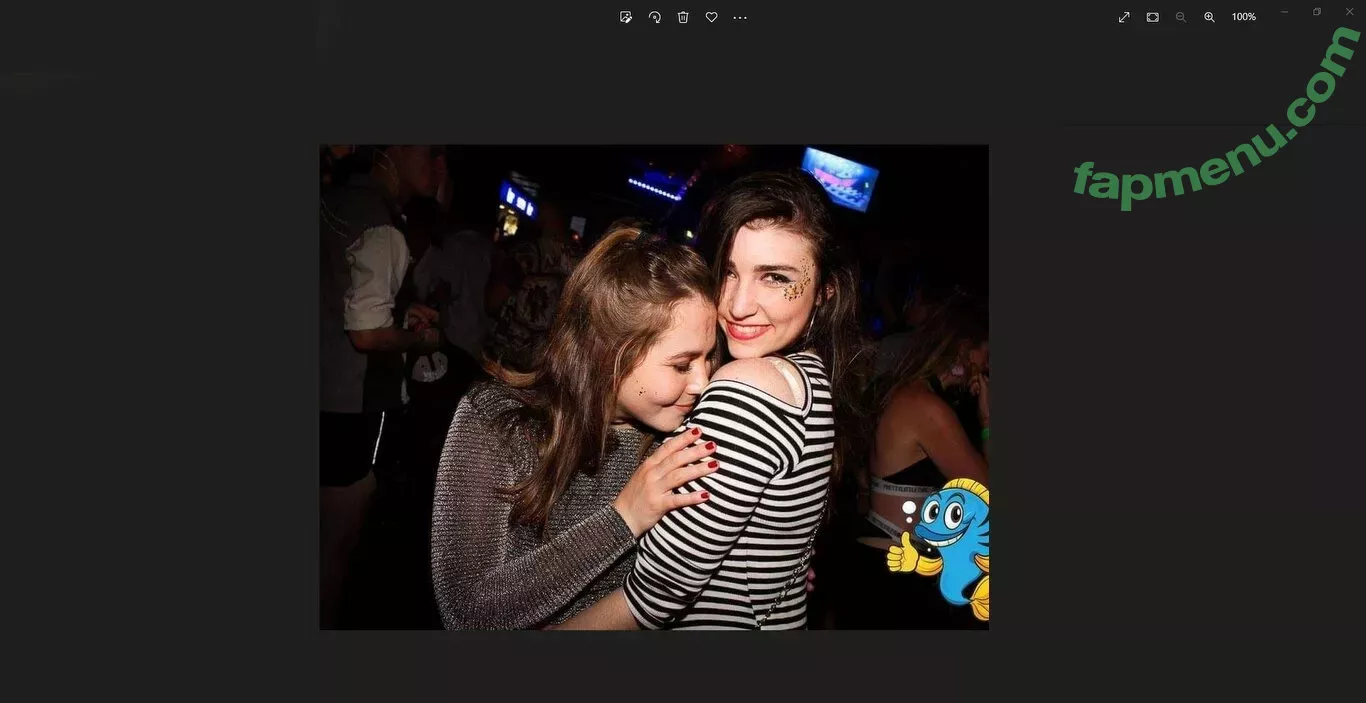1366x703 pixels.
Task: Rotate the photo
Action: click(654, 17)
